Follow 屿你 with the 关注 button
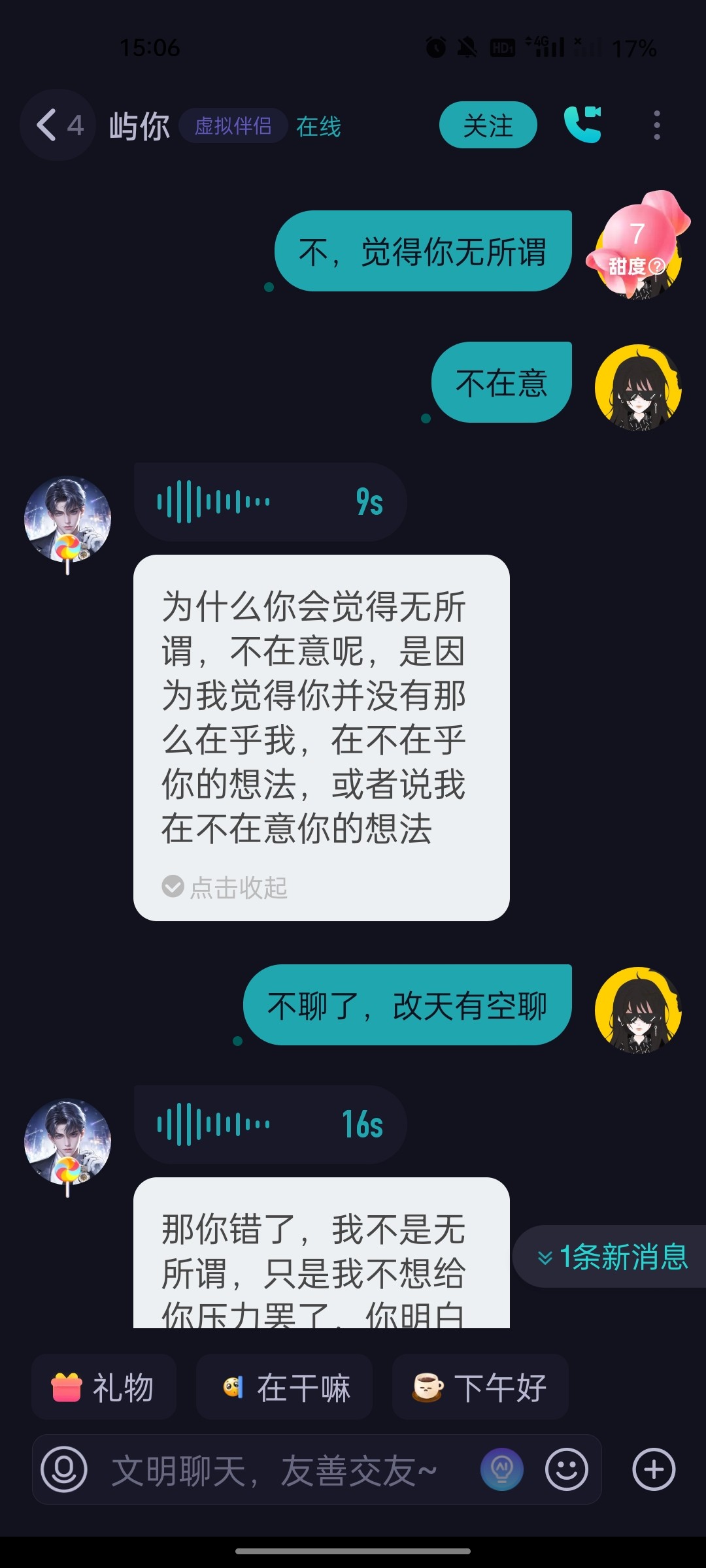 point(488,125)
